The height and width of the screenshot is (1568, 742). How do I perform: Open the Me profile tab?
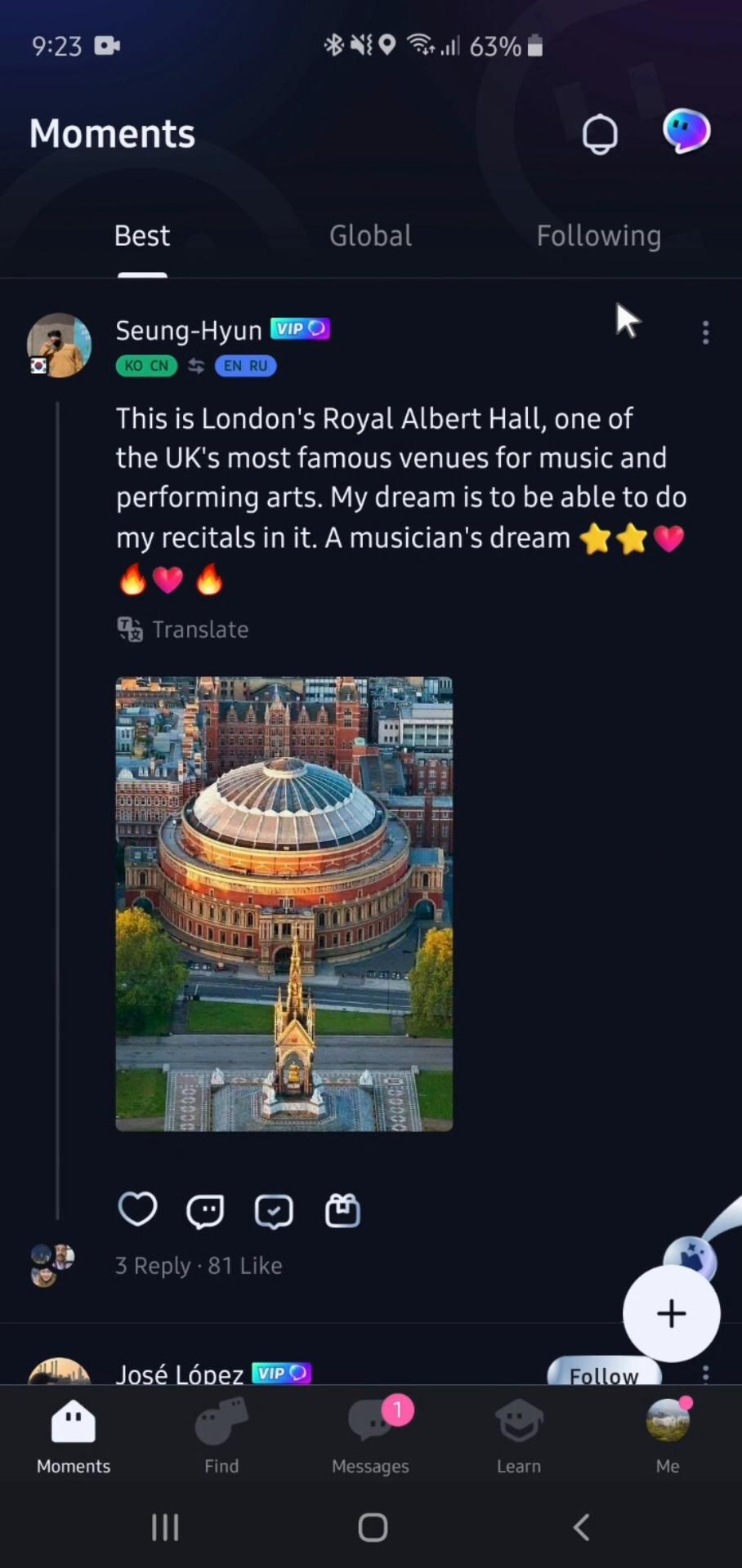668,1436
